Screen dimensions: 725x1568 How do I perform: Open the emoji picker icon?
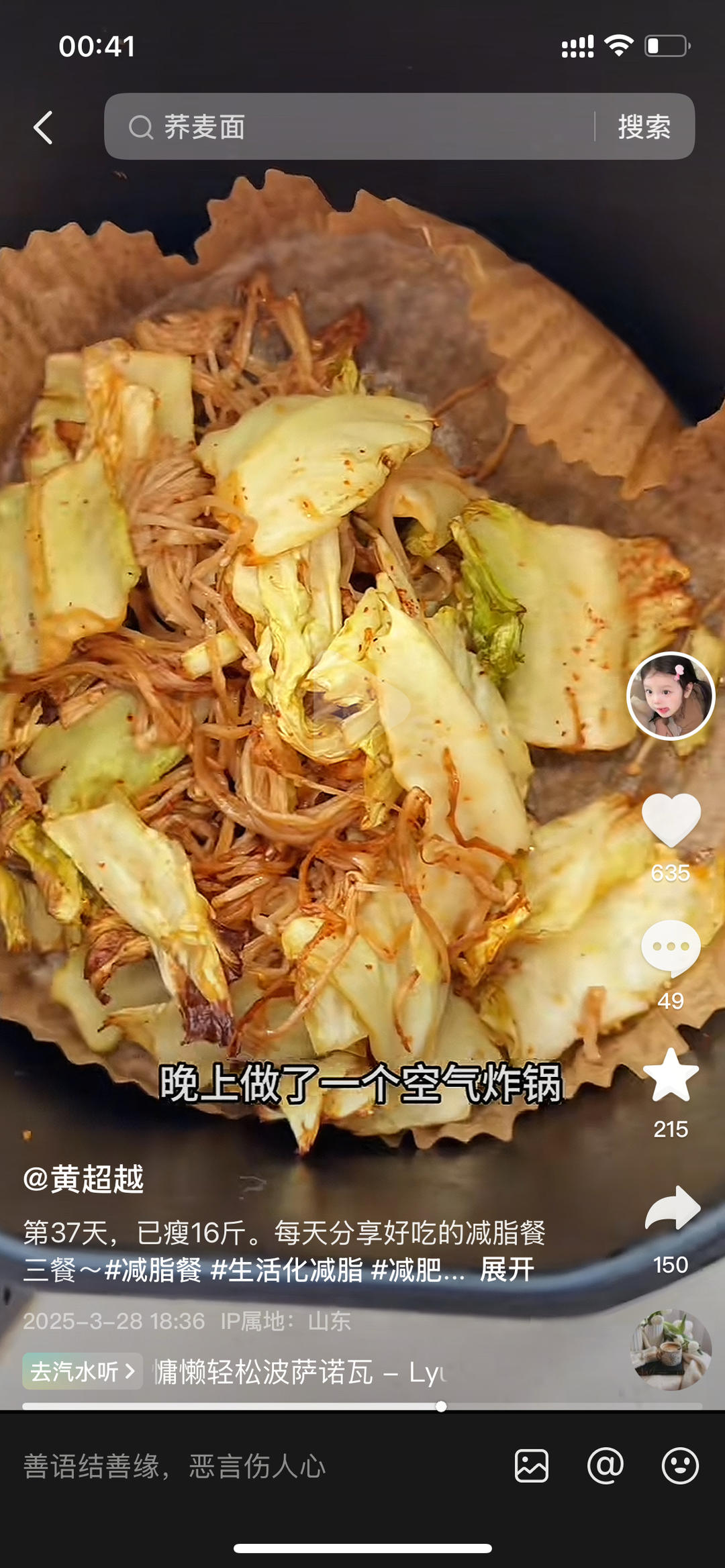680,1465
